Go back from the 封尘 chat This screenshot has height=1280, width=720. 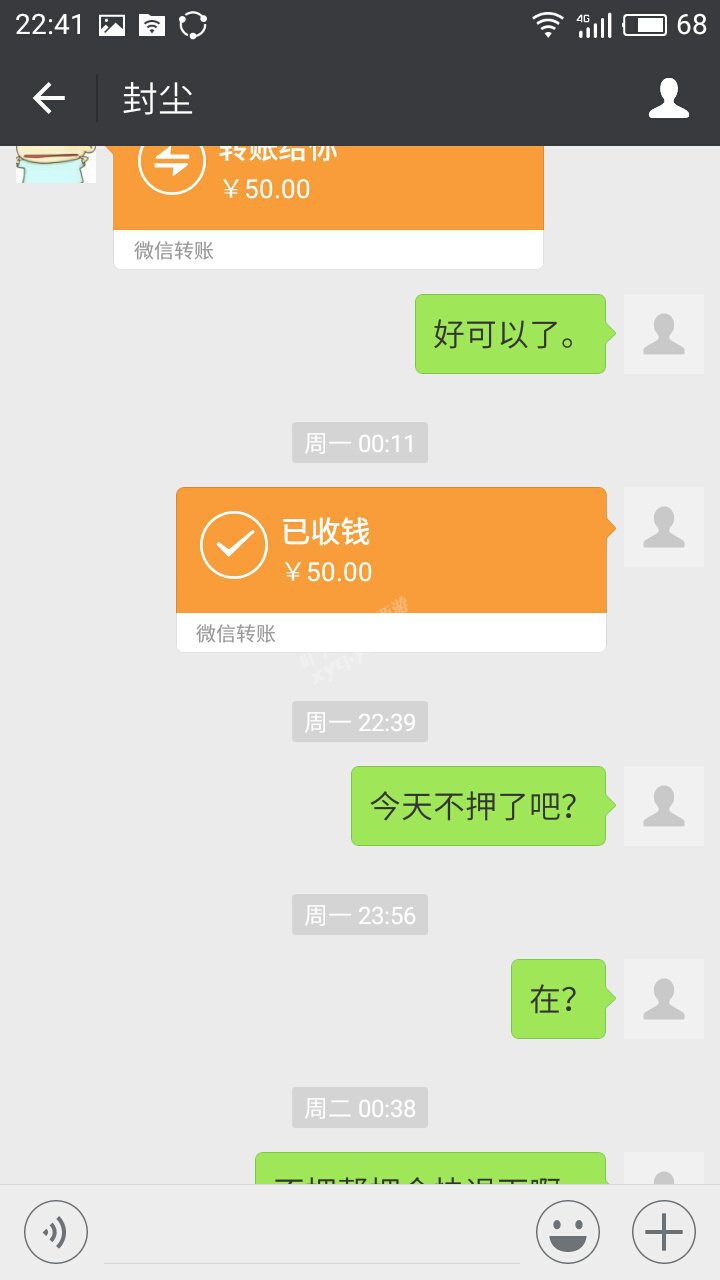pos(48,98)
